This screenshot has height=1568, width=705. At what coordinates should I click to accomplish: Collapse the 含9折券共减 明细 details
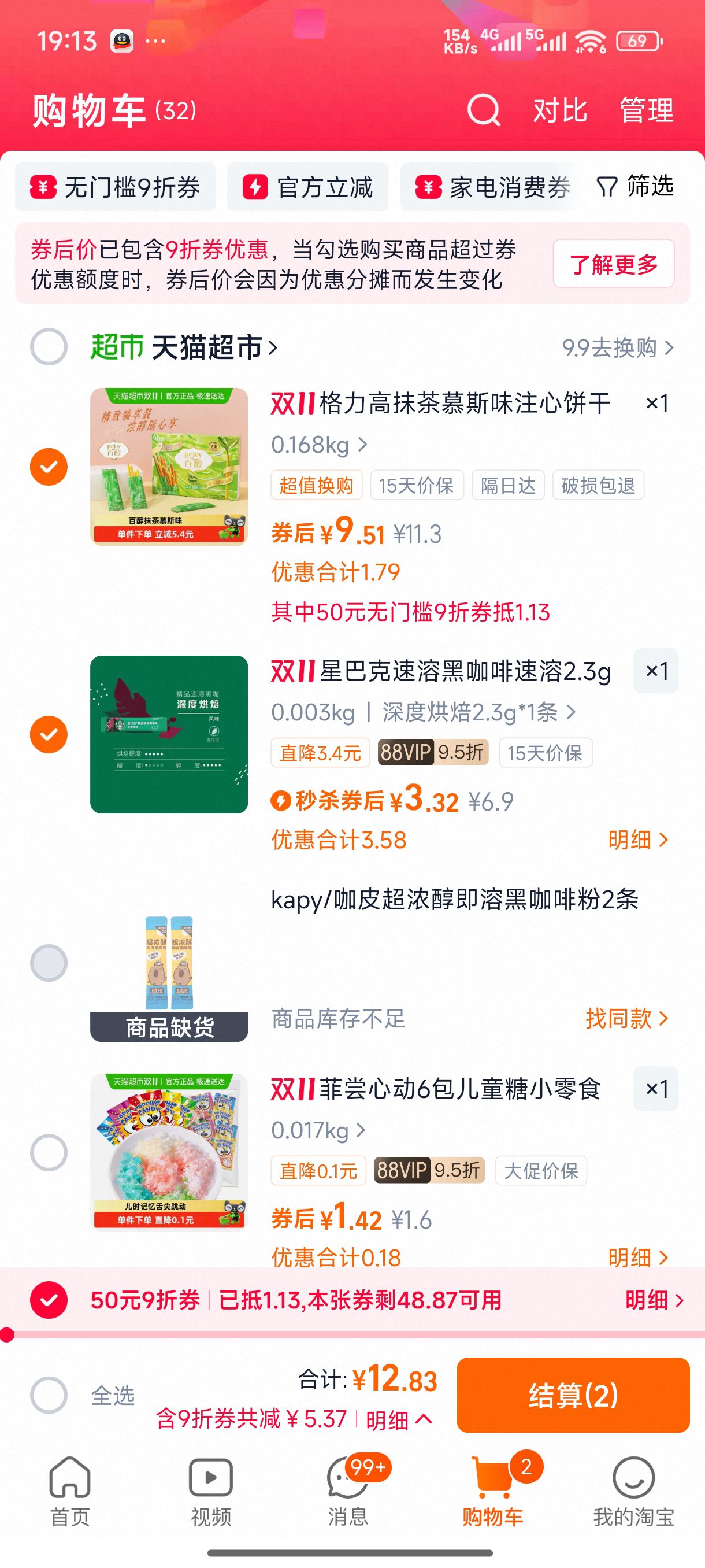click(x=392, y=1418)
